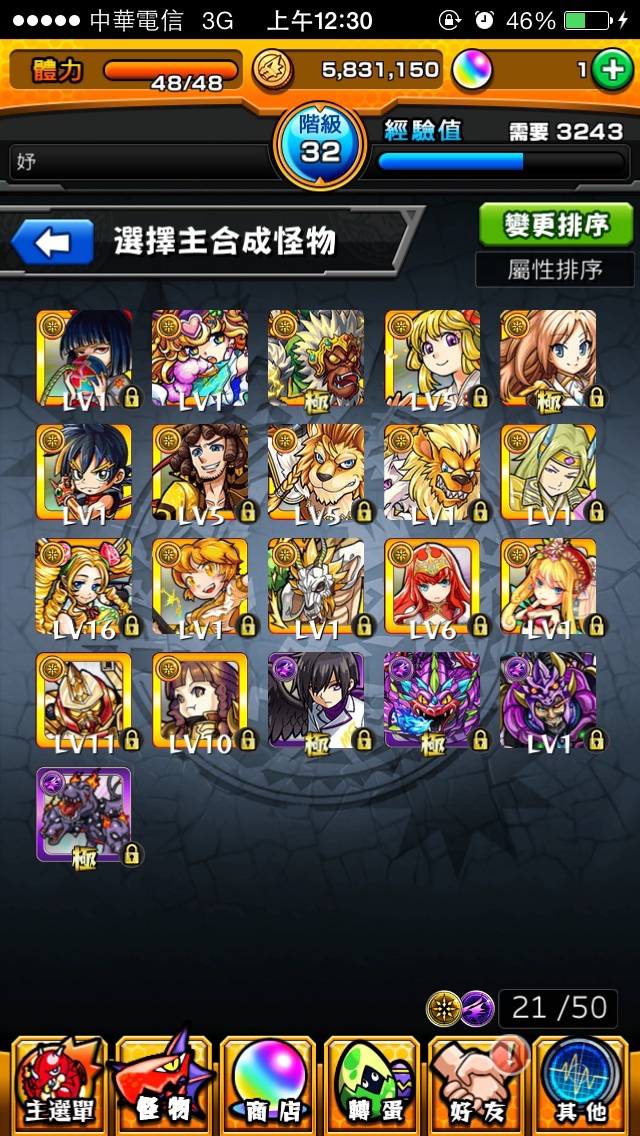Image resolution: width=640 pixels, height=1136 pixels.
Task: Select the first LV1 black-haired girl monster
Action: [x=84, y=357]
